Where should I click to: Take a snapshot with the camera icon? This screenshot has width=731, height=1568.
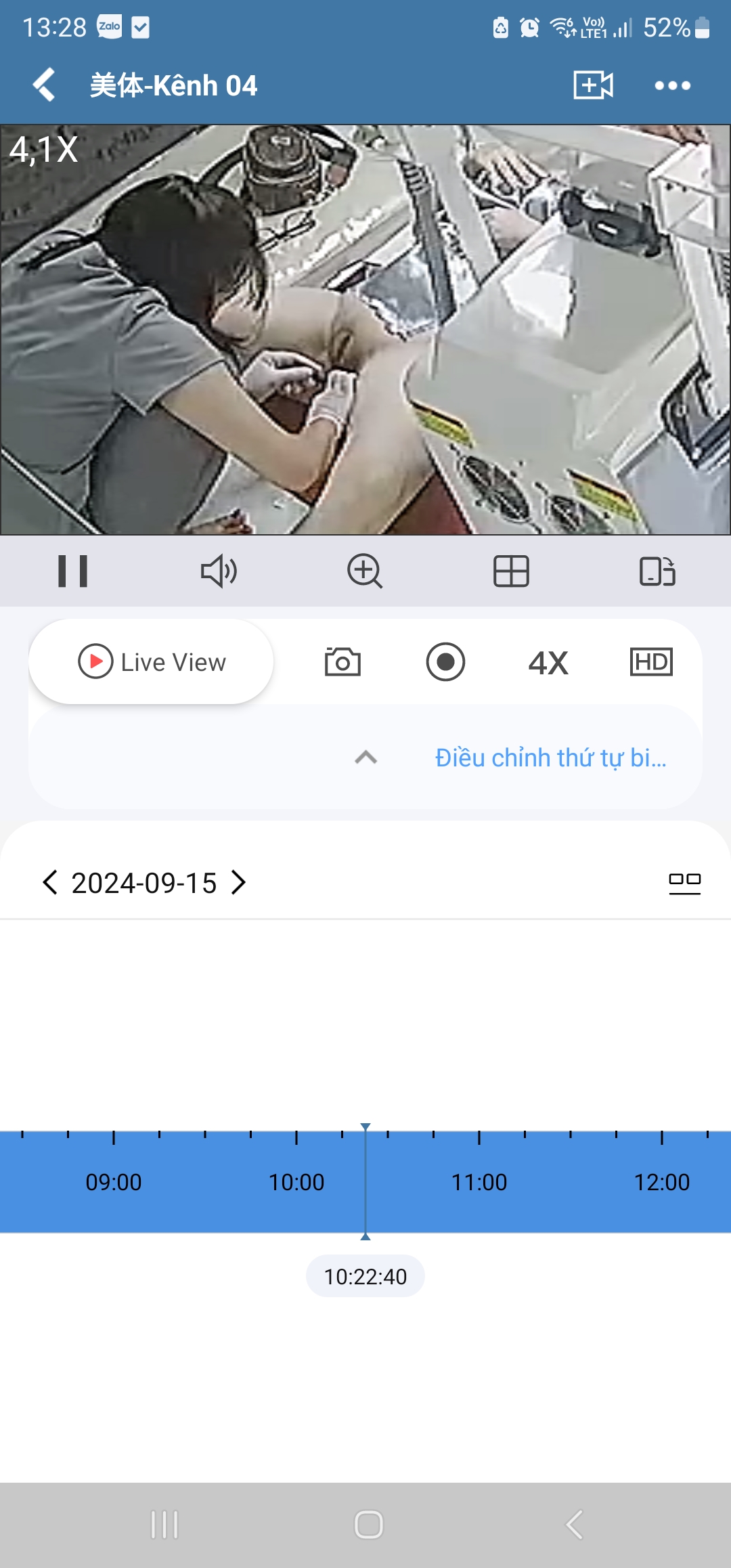pos(342,661)
